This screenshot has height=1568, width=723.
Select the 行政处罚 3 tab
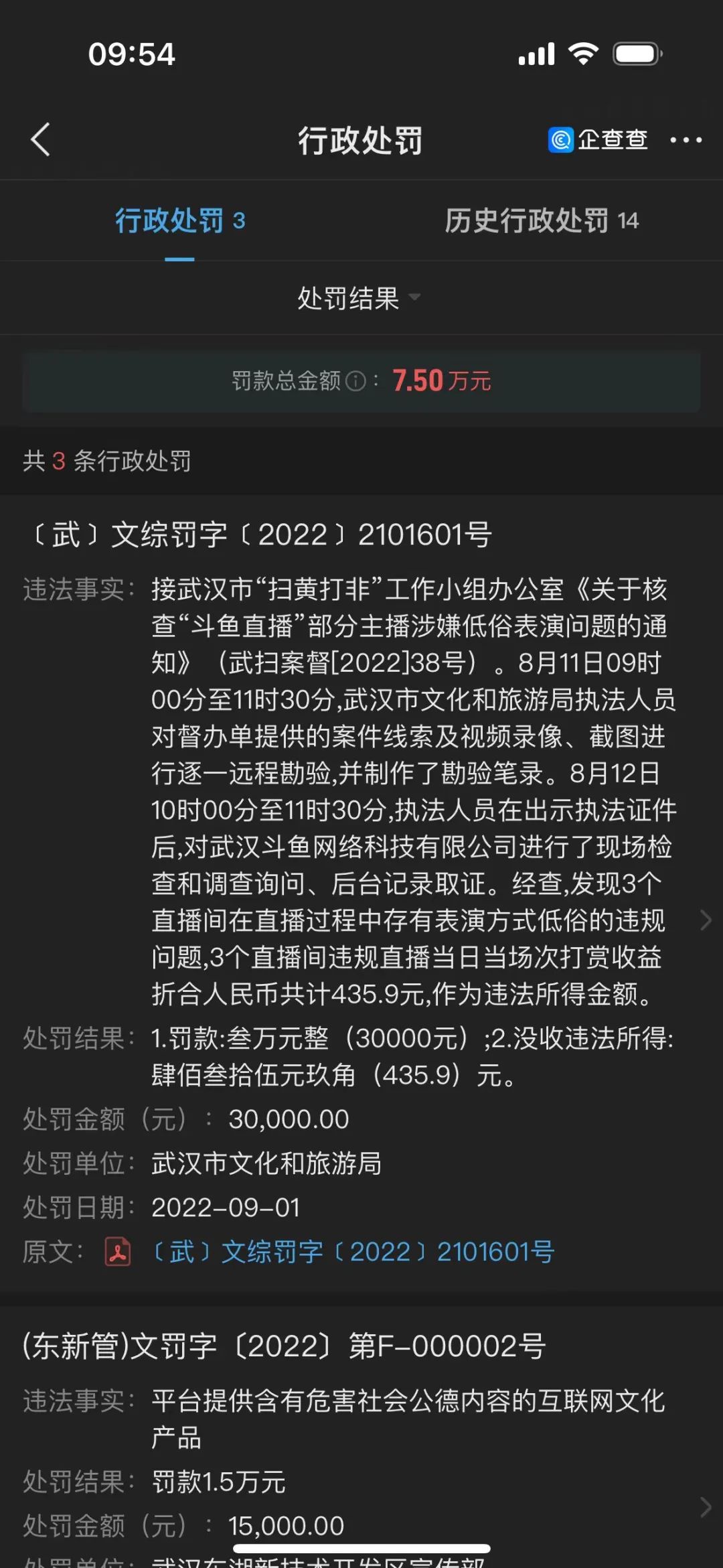[180, 220]
